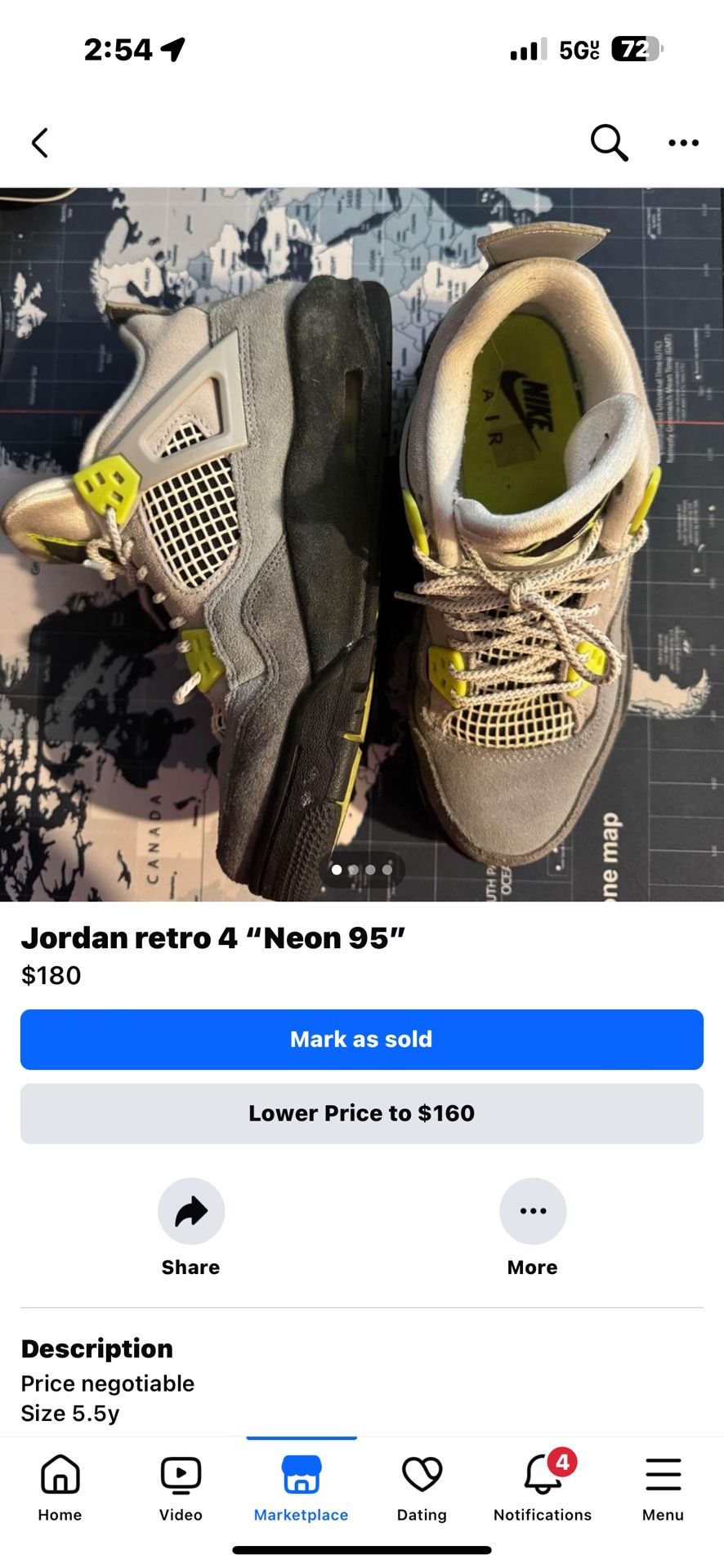
Task: Select the second carousel dot indicator
Action: point(353,869)
